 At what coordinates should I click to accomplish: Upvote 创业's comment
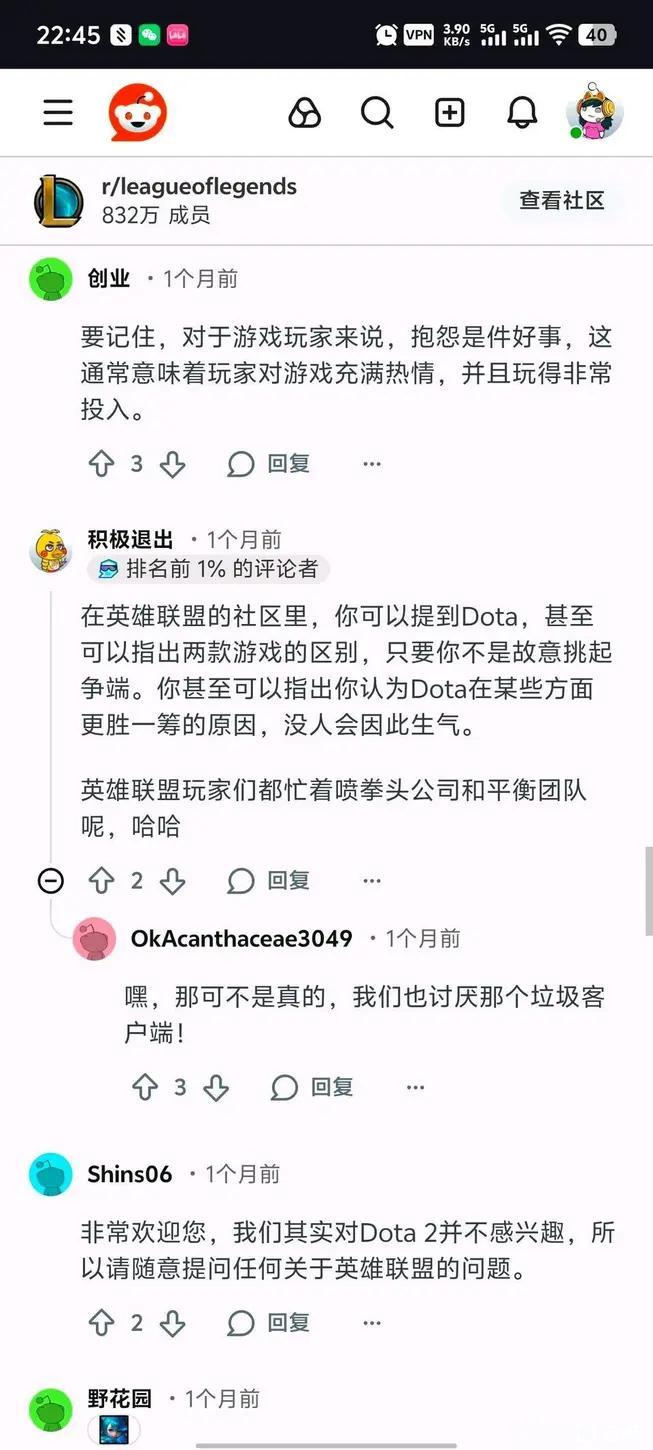click(x=102, y=464)
